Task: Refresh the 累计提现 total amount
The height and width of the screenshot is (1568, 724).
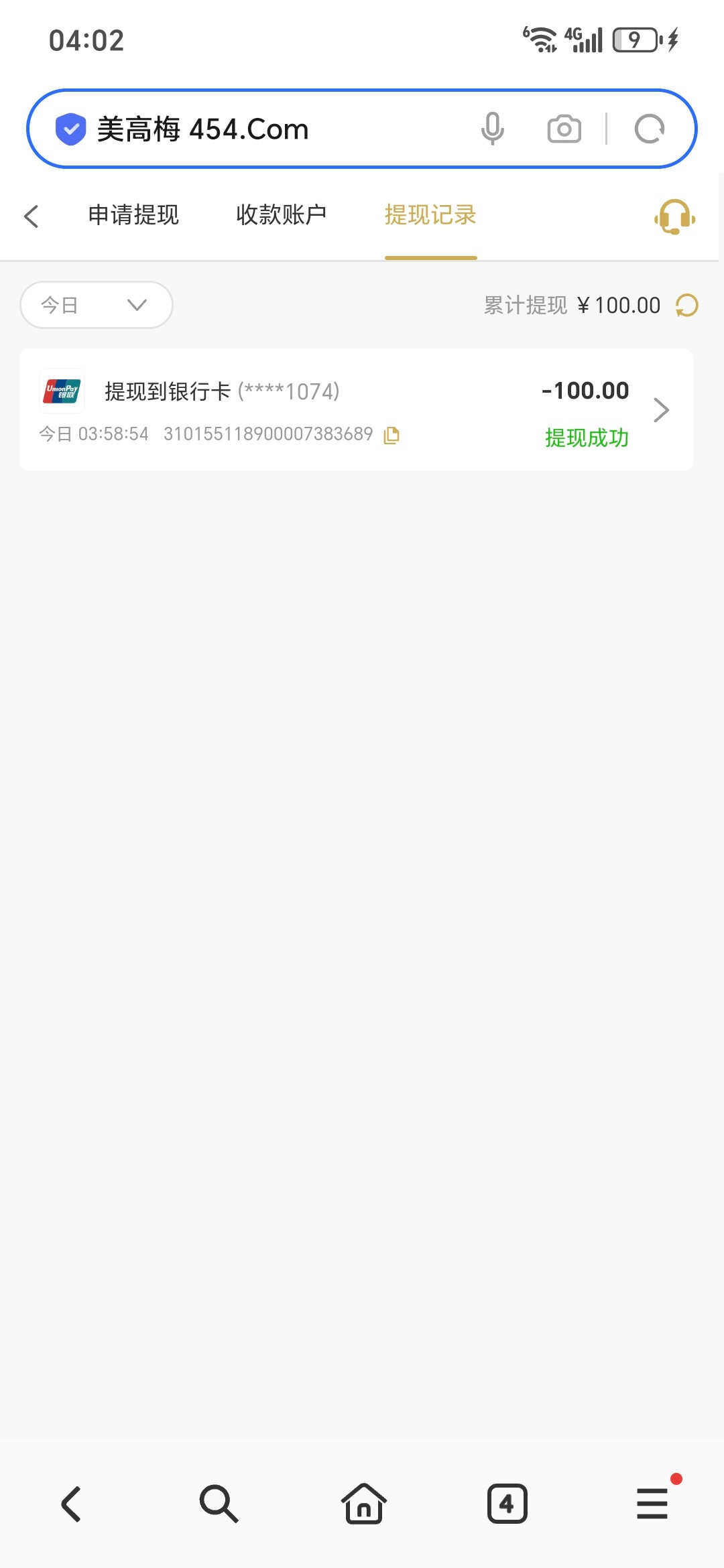Action: (687, 306)
